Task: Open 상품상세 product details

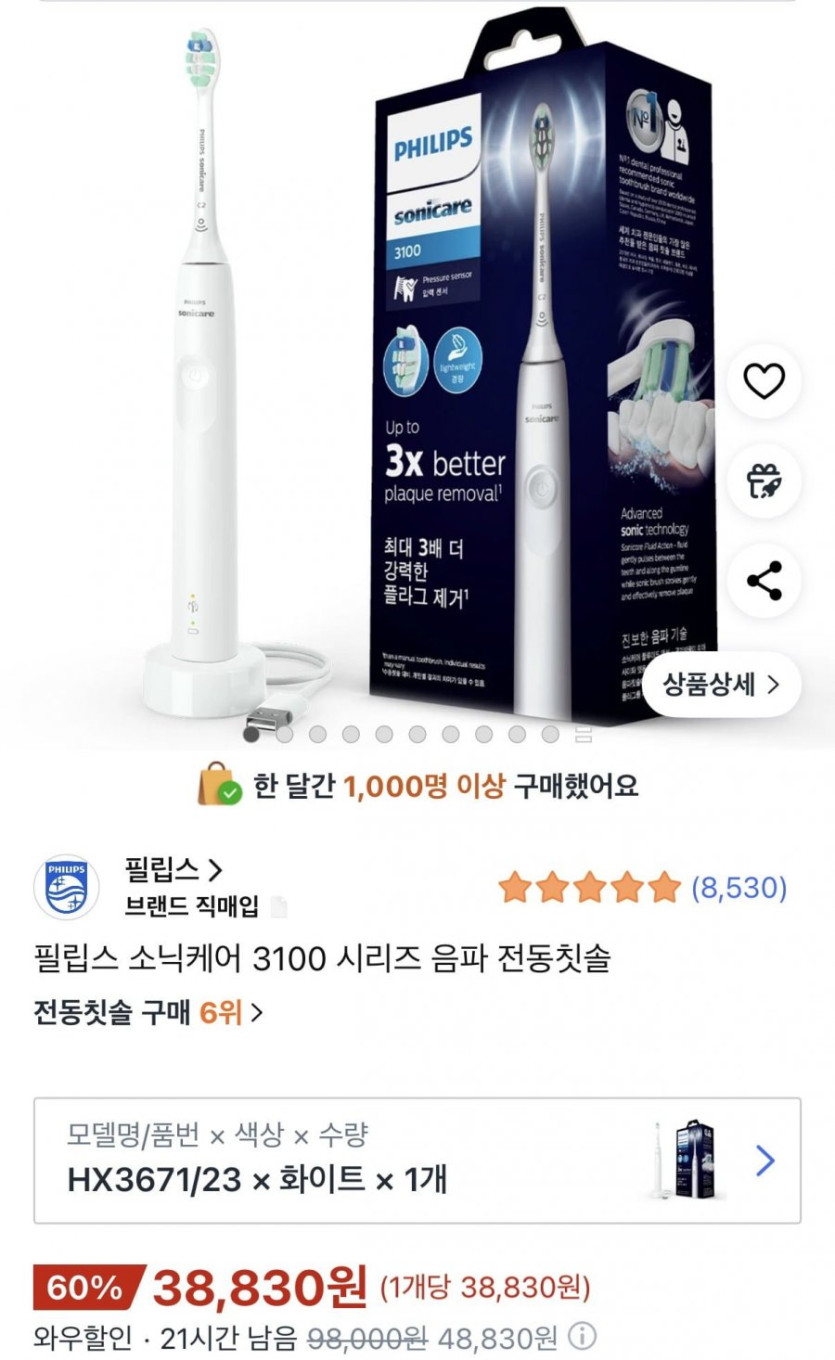Action: [x=721, y=685]
